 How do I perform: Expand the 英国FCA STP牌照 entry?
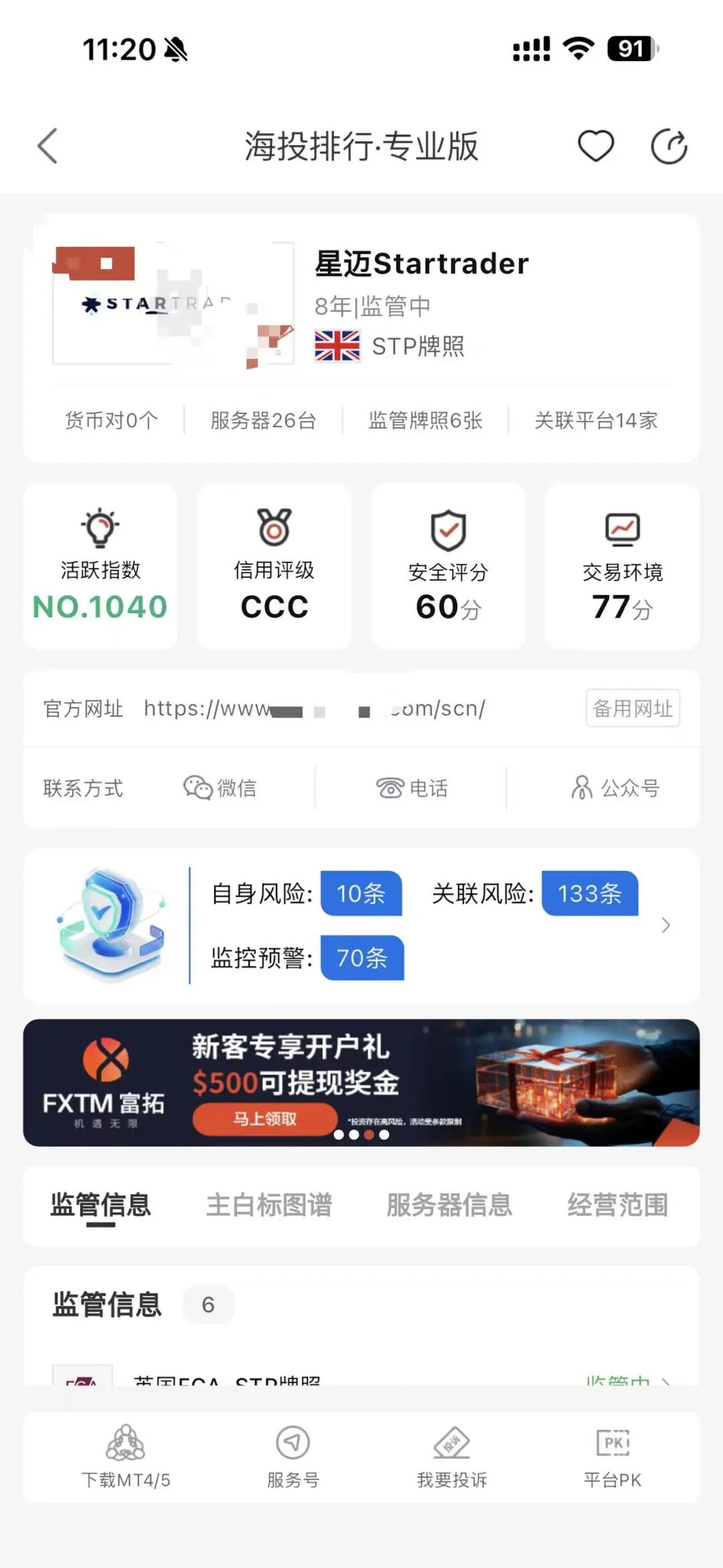click(x=361, y=1383)
